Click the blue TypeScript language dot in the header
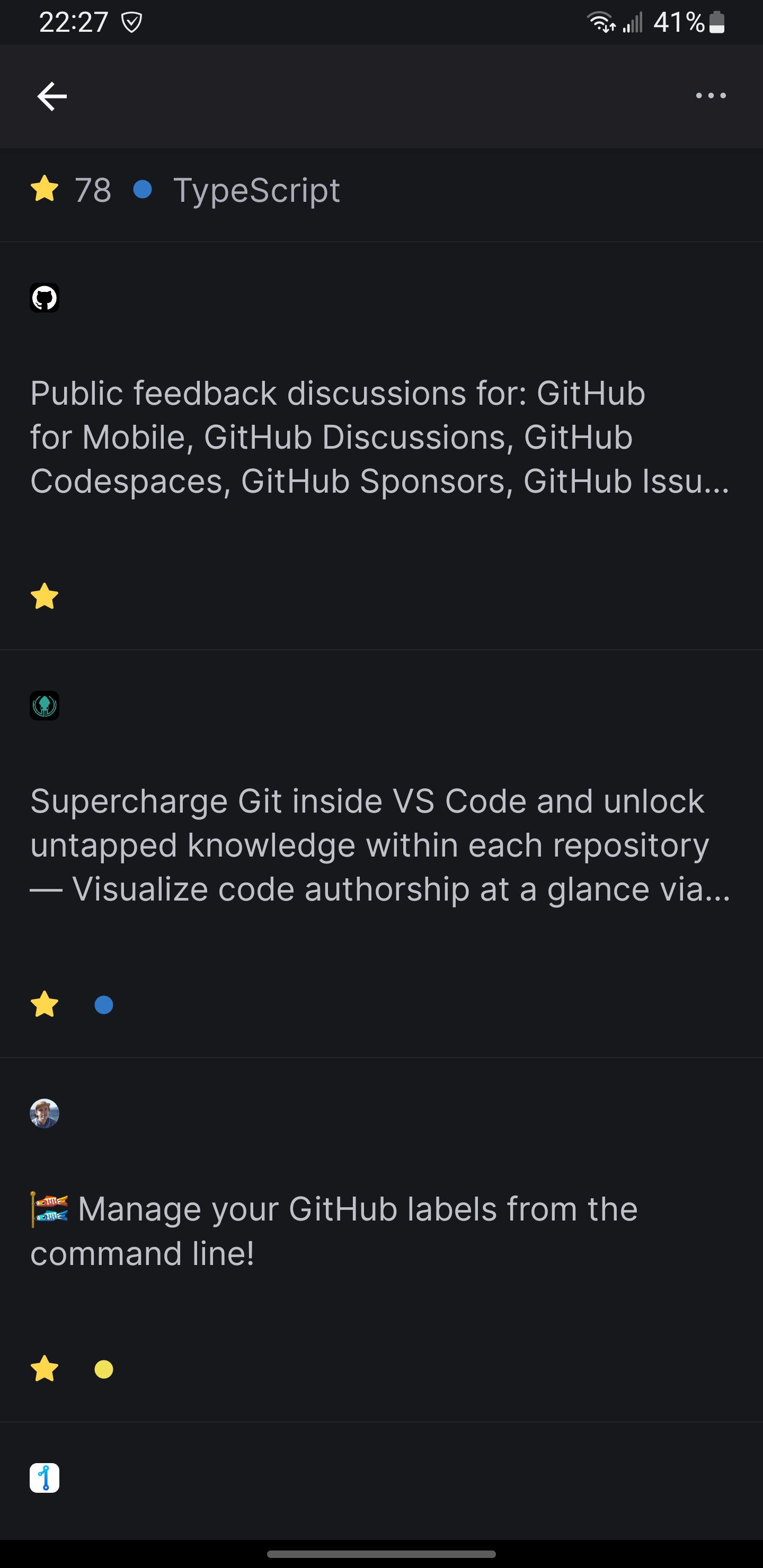Screen dimensions: 763x1568 pyautogui.click(x=144, y=191)
